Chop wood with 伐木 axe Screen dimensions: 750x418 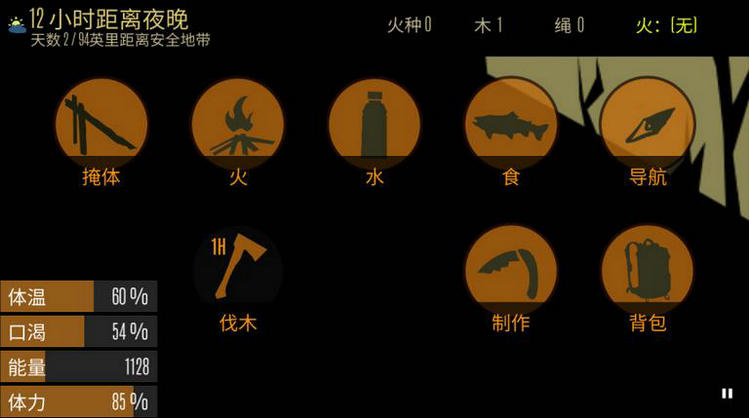click(x=238, y=271)
